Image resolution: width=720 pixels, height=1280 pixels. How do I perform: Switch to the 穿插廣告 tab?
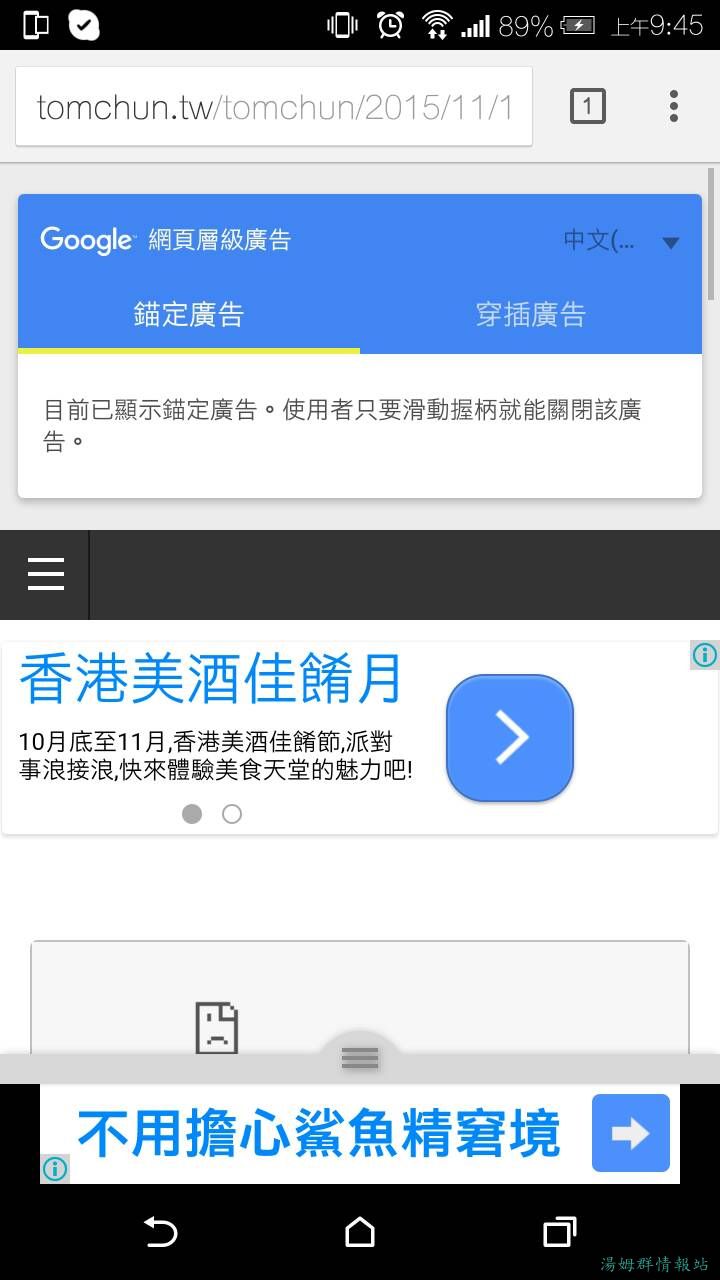click(x=530, y=315)
